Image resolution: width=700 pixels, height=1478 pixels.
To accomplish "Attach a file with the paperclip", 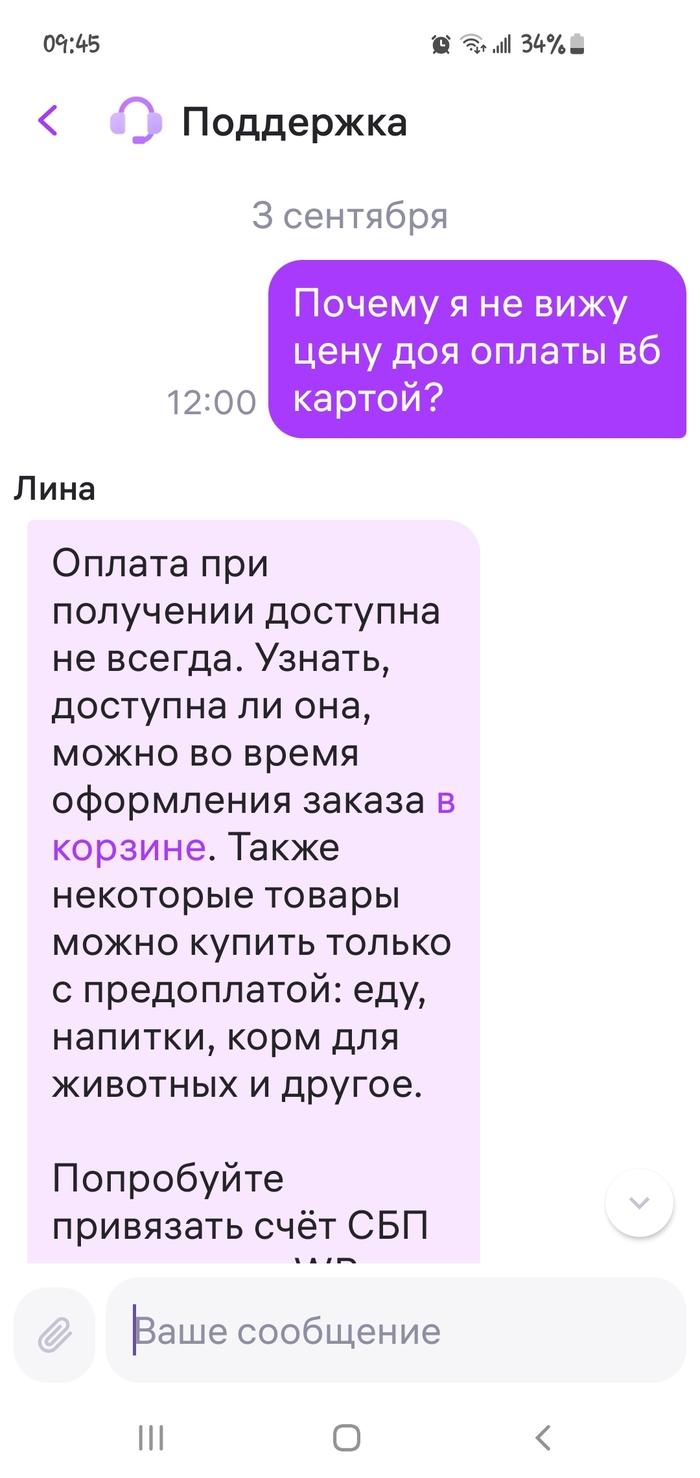I will click(54, 1333).
